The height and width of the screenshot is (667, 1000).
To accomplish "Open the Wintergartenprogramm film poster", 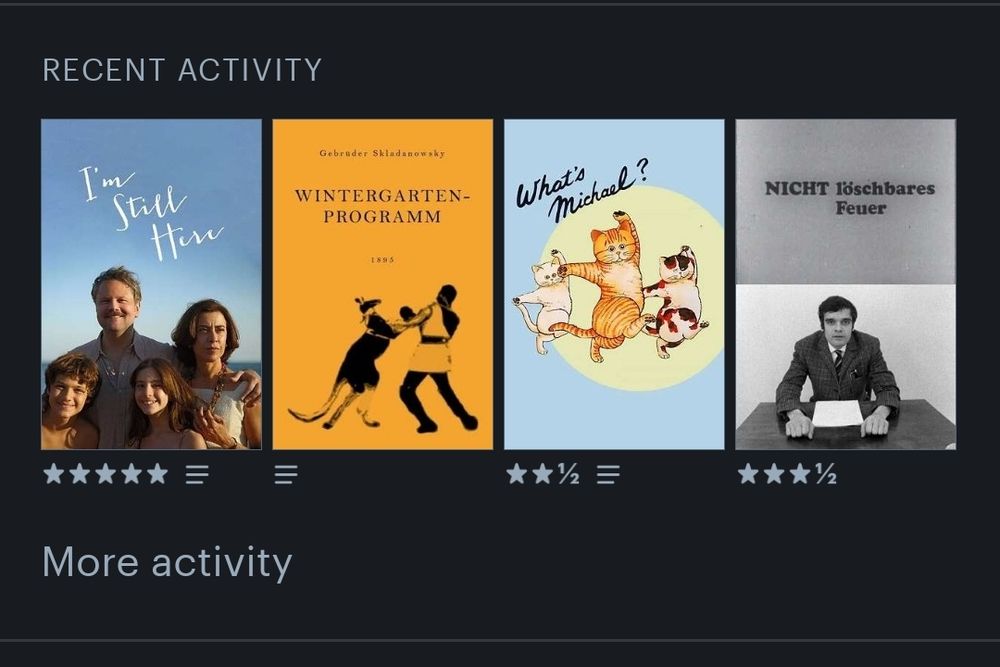I will point(383,284).
